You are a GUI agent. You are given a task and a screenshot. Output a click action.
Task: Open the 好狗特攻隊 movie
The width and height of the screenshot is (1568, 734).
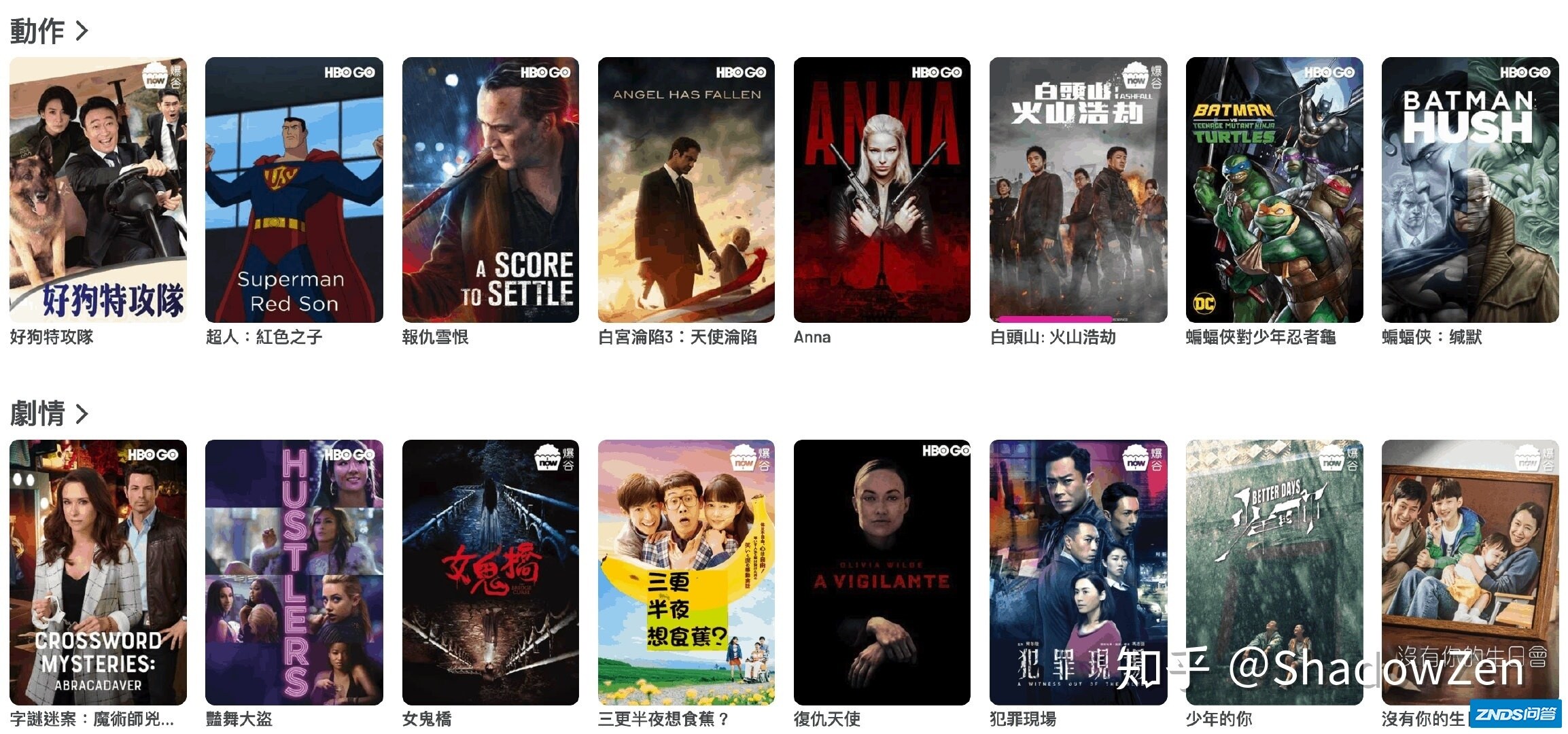pyautogui.click(x=98, y=190)
